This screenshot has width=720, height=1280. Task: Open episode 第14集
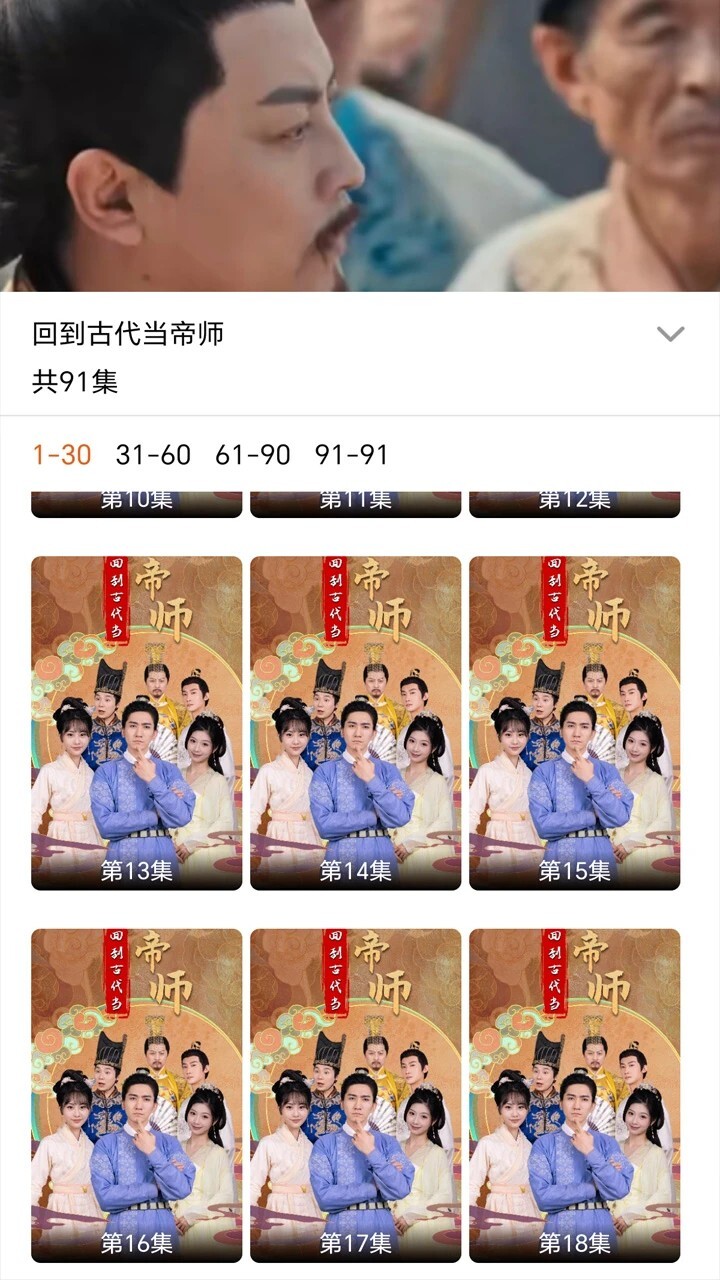tap(355, 720)
